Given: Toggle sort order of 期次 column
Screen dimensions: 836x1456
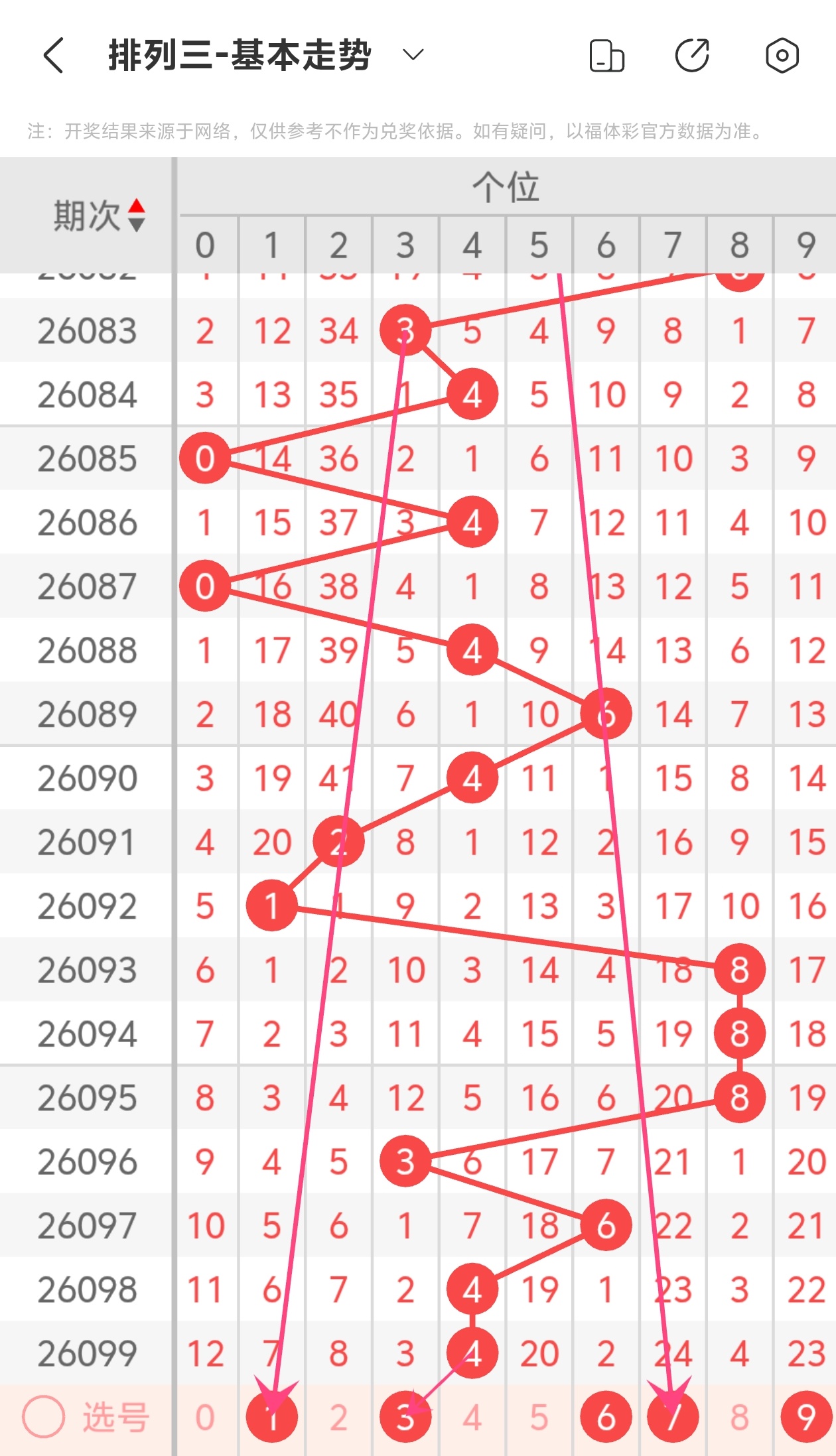Looking at the screenshot, I should tap(137, 215).
